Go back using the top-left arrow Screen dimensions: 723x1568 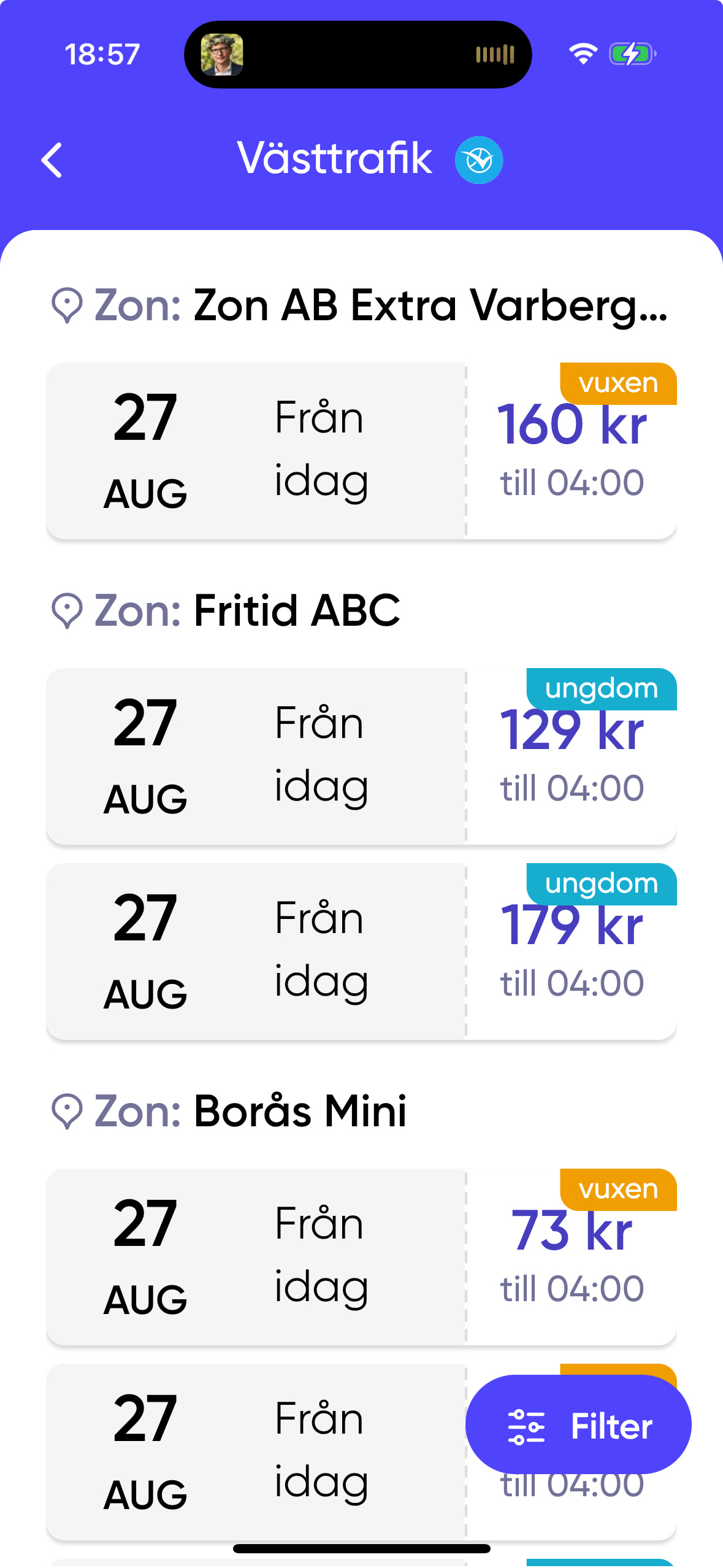click(x=52, y=160)
